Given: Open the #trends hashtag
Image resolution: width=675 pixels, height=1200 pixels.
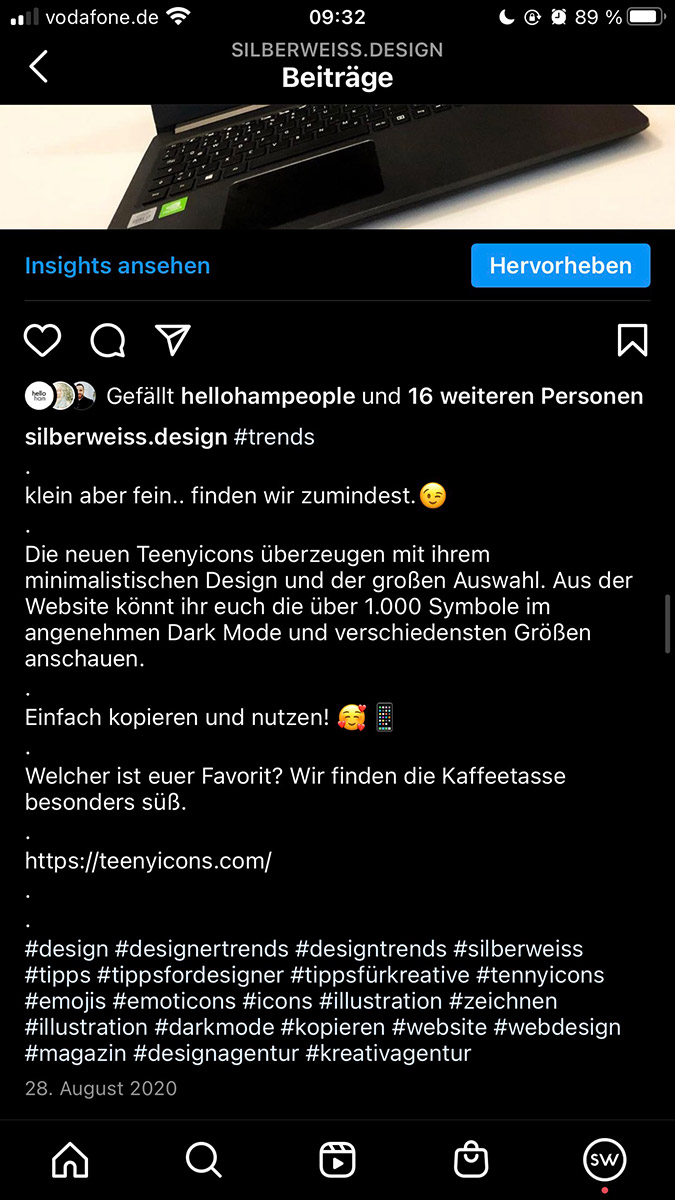Looking at the screenshot, I should tap(274, 437).
